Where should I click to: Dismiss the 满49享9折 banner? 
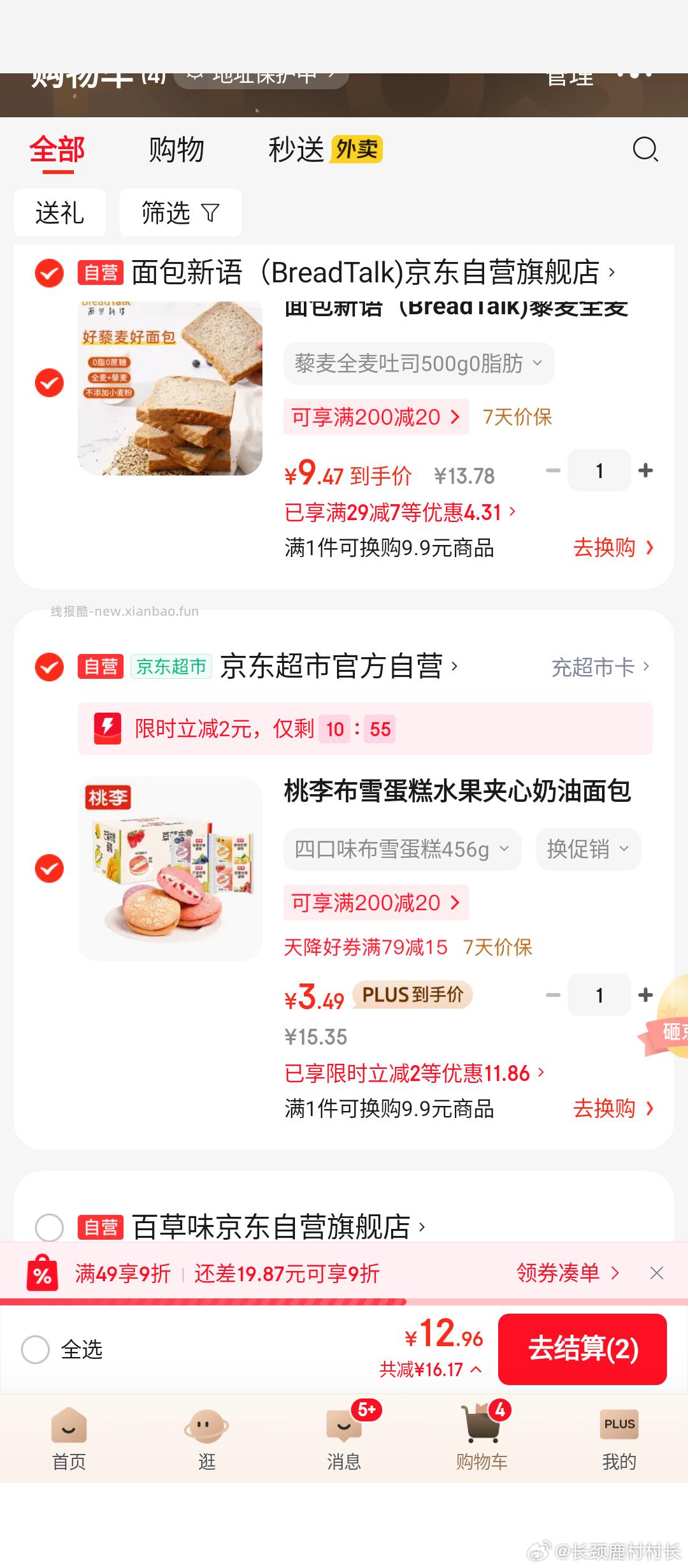click(657, 1273)
